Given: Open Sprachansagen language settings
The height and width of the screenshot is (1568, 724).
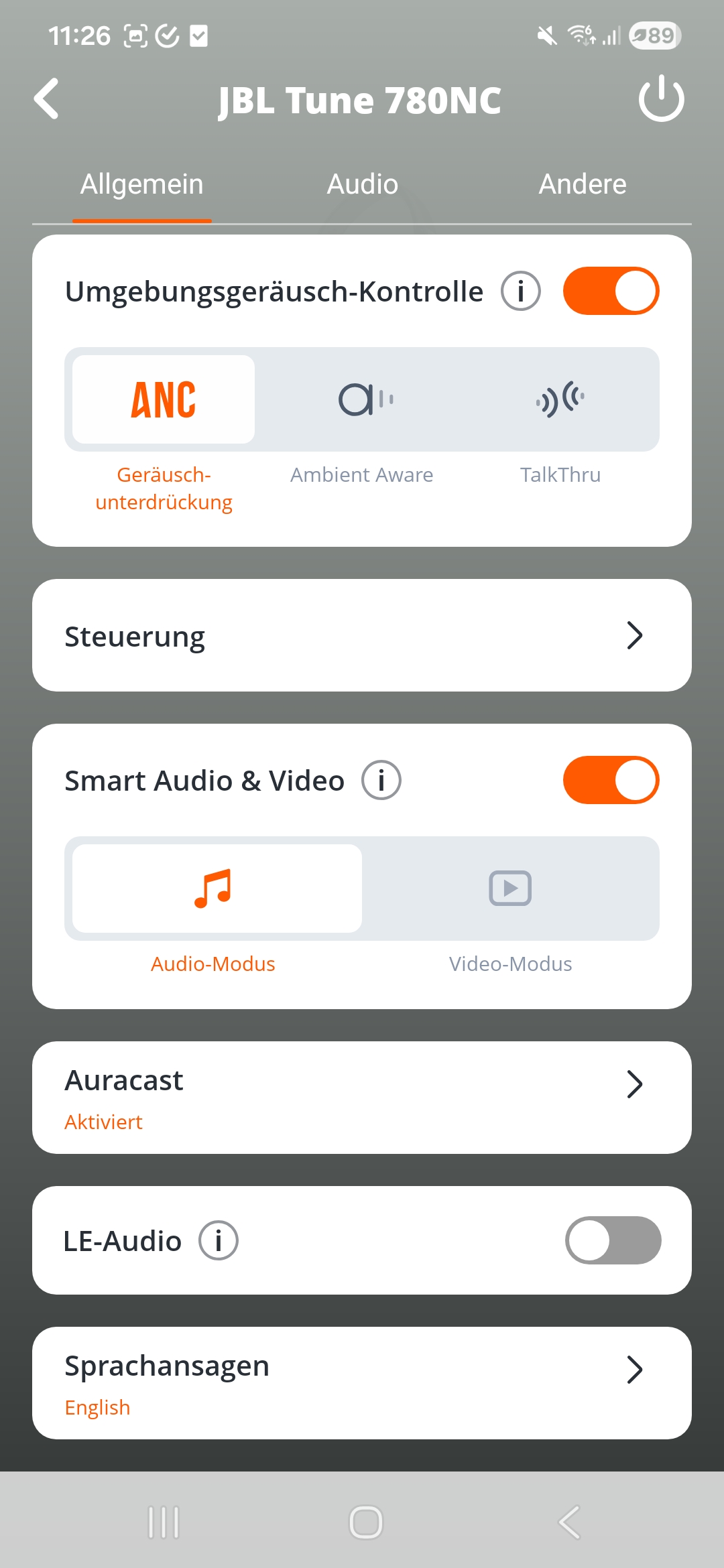Looking at the screenshot, I should 362,1383.
